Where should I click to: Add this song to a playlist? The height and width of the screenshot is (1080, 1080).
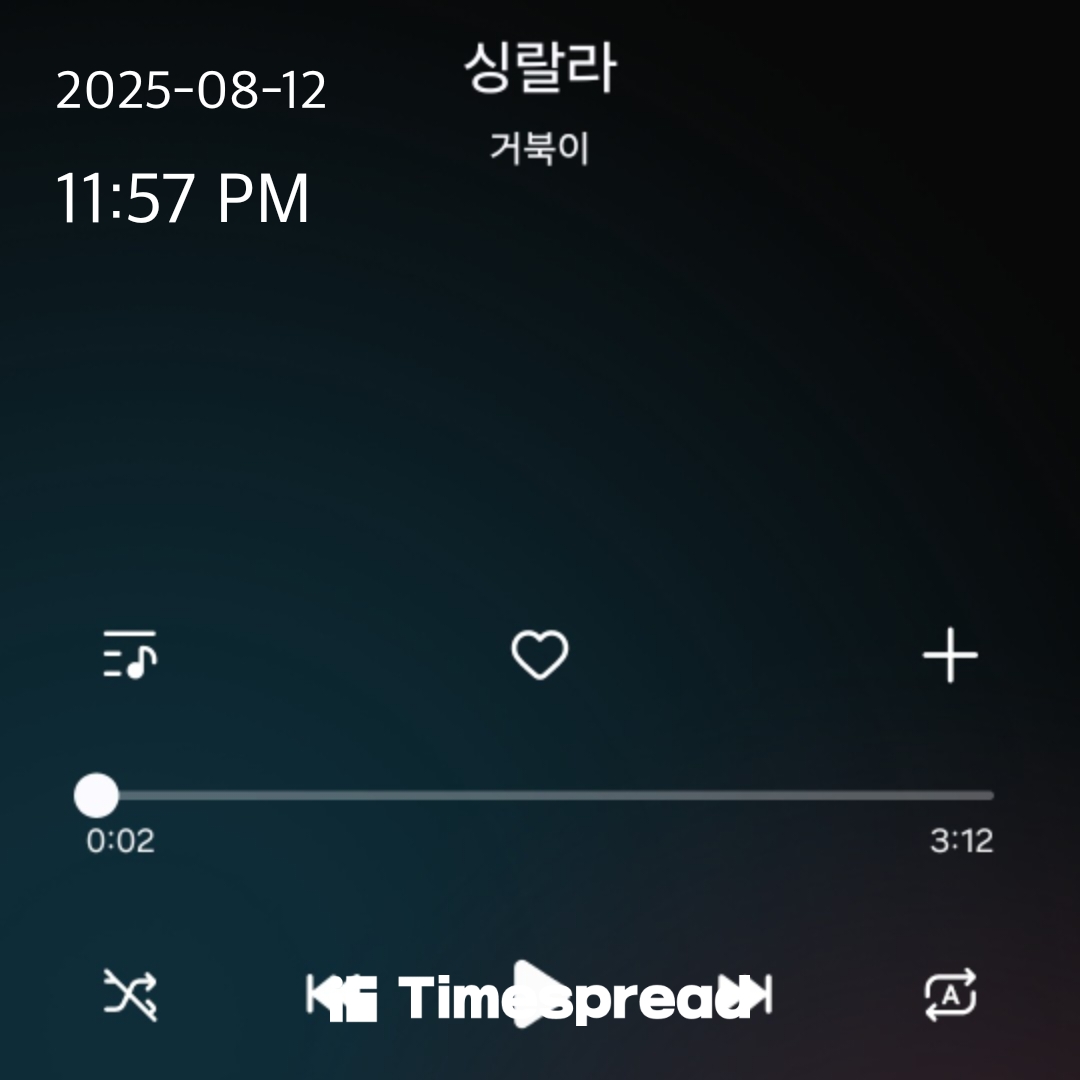[949, 656]
